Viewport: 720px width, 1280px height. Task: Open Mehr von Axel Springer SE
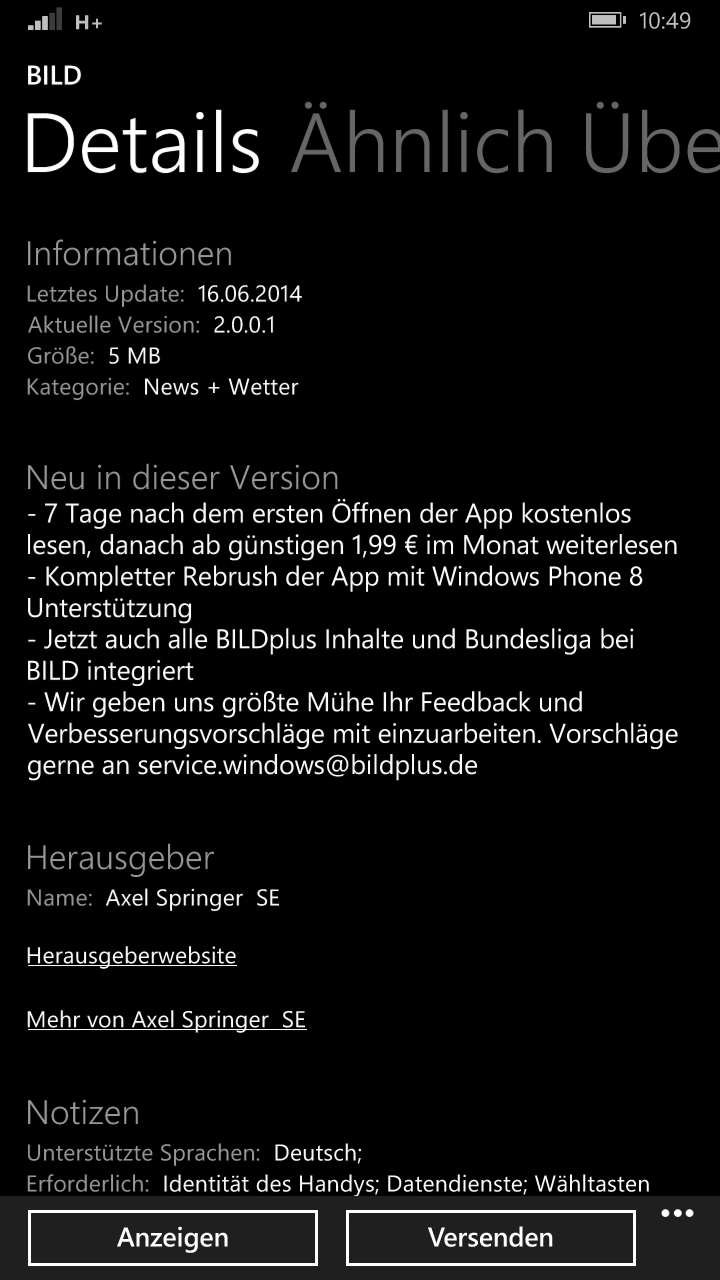166,1020
